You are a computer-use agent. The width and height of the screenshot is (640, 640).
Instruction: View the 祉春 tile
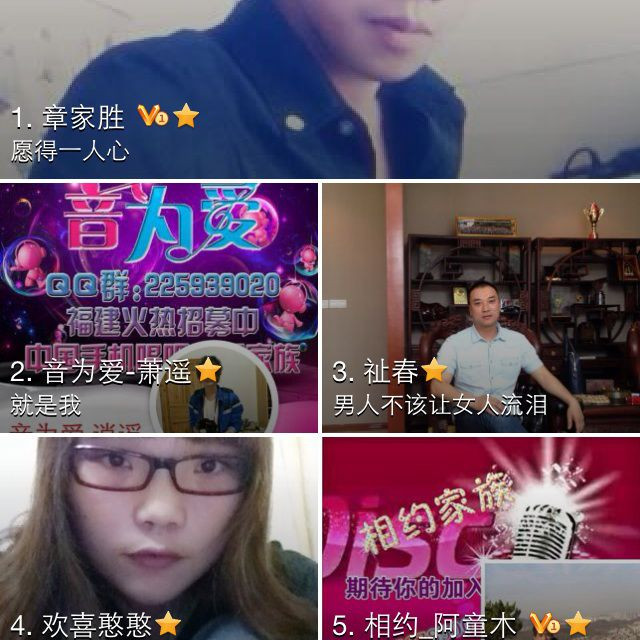(x=481, y=307)
